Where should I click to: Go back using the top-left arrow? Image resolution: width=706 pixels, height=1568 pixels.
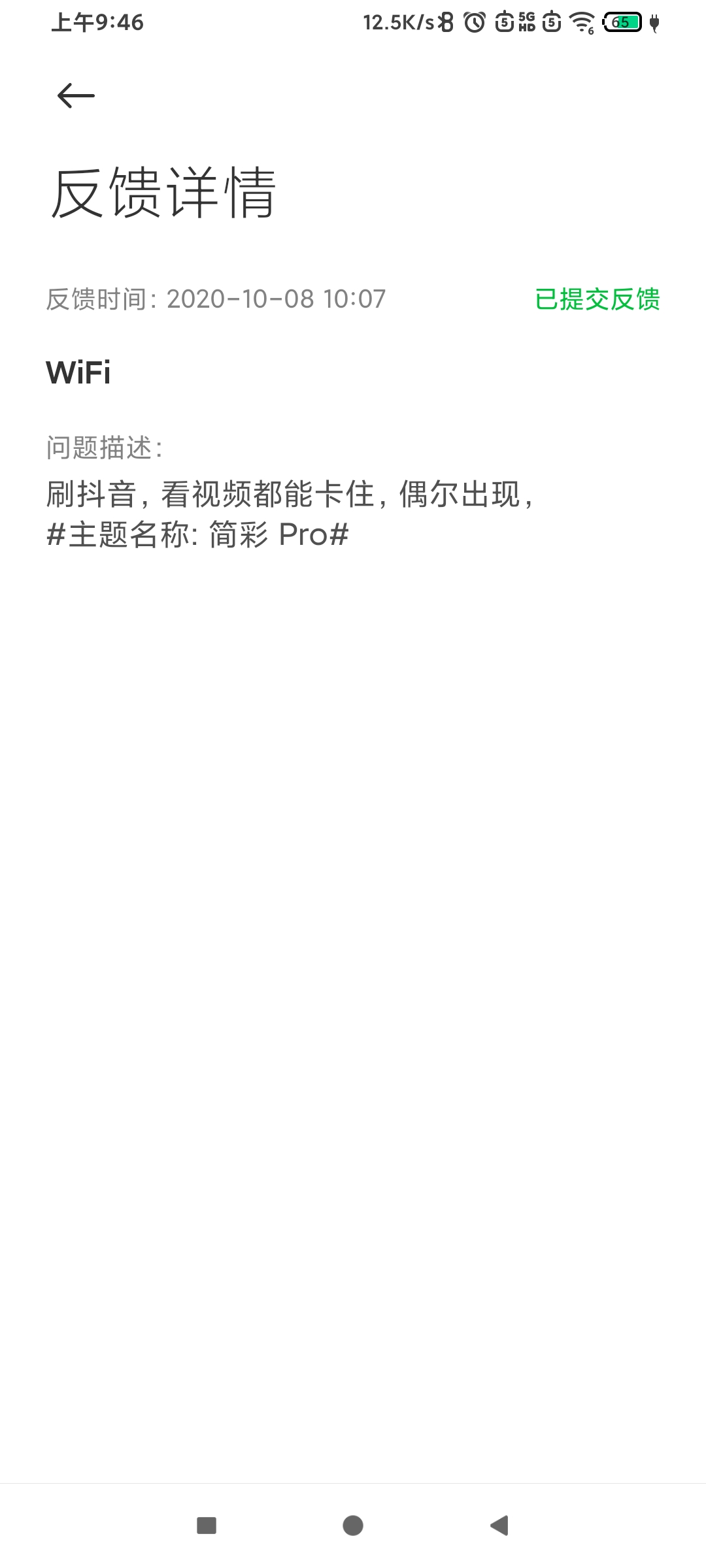pos(76,96)
